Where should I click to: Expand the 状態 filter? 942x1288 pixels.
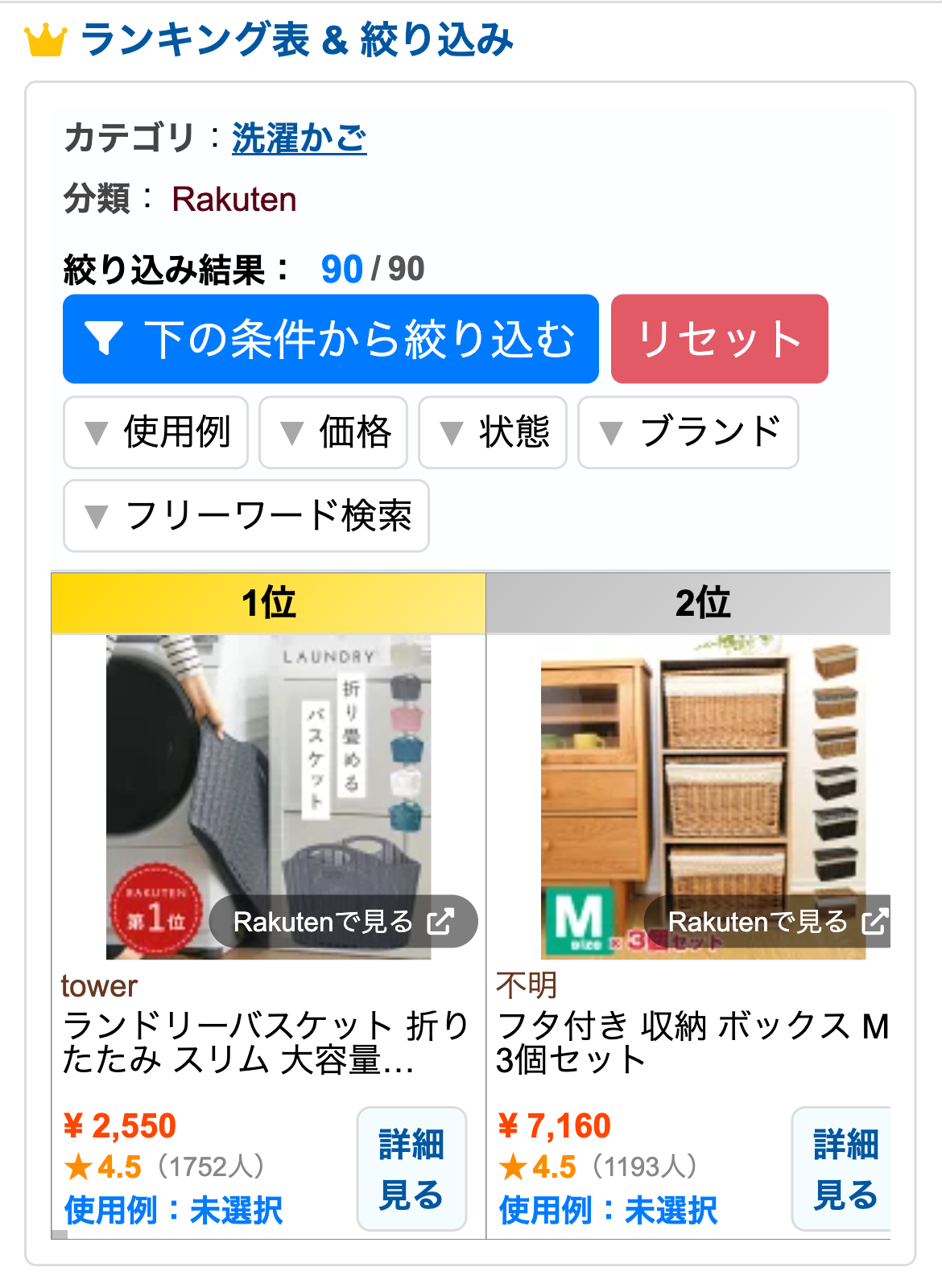tap(493, 432)
